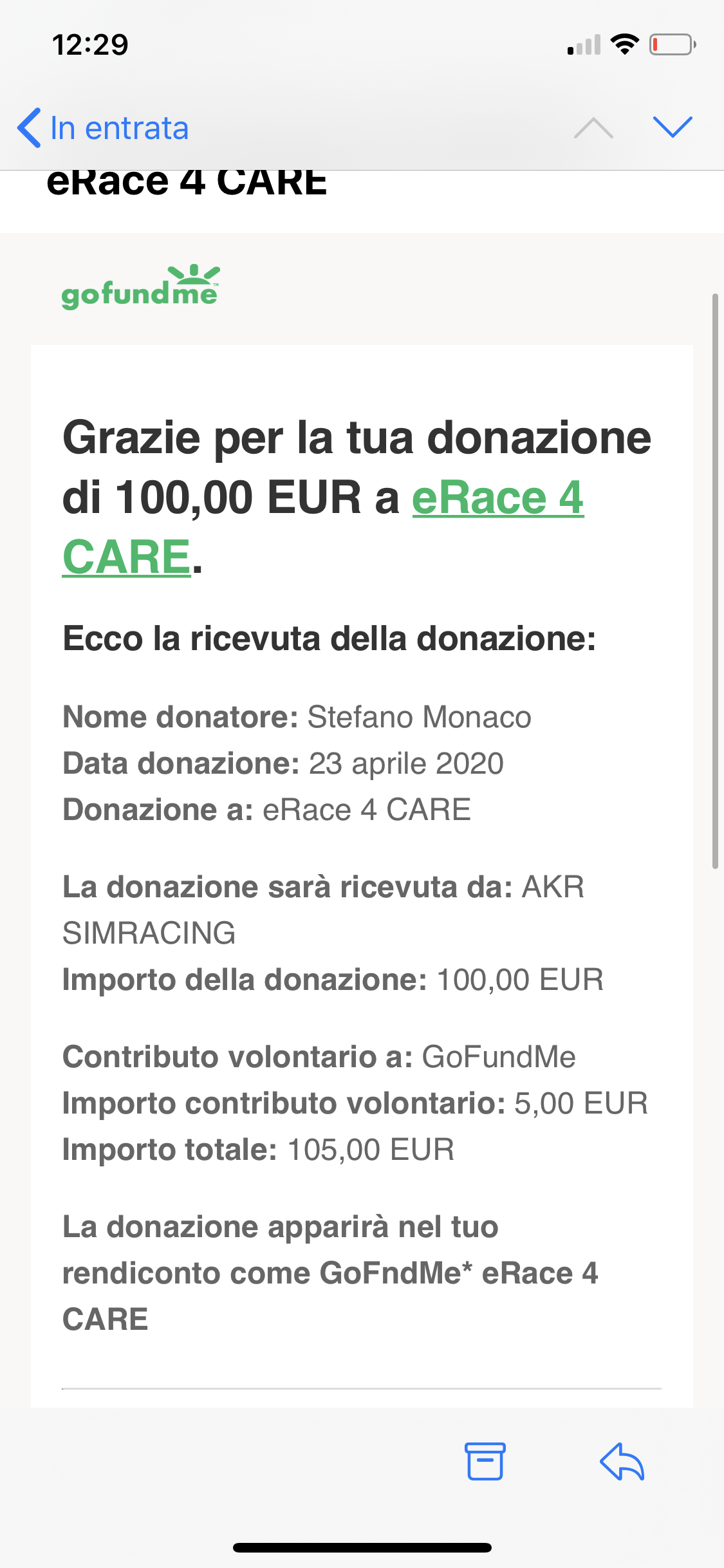
Task: Reply to this email
Action: click(x=622, y=1461)
